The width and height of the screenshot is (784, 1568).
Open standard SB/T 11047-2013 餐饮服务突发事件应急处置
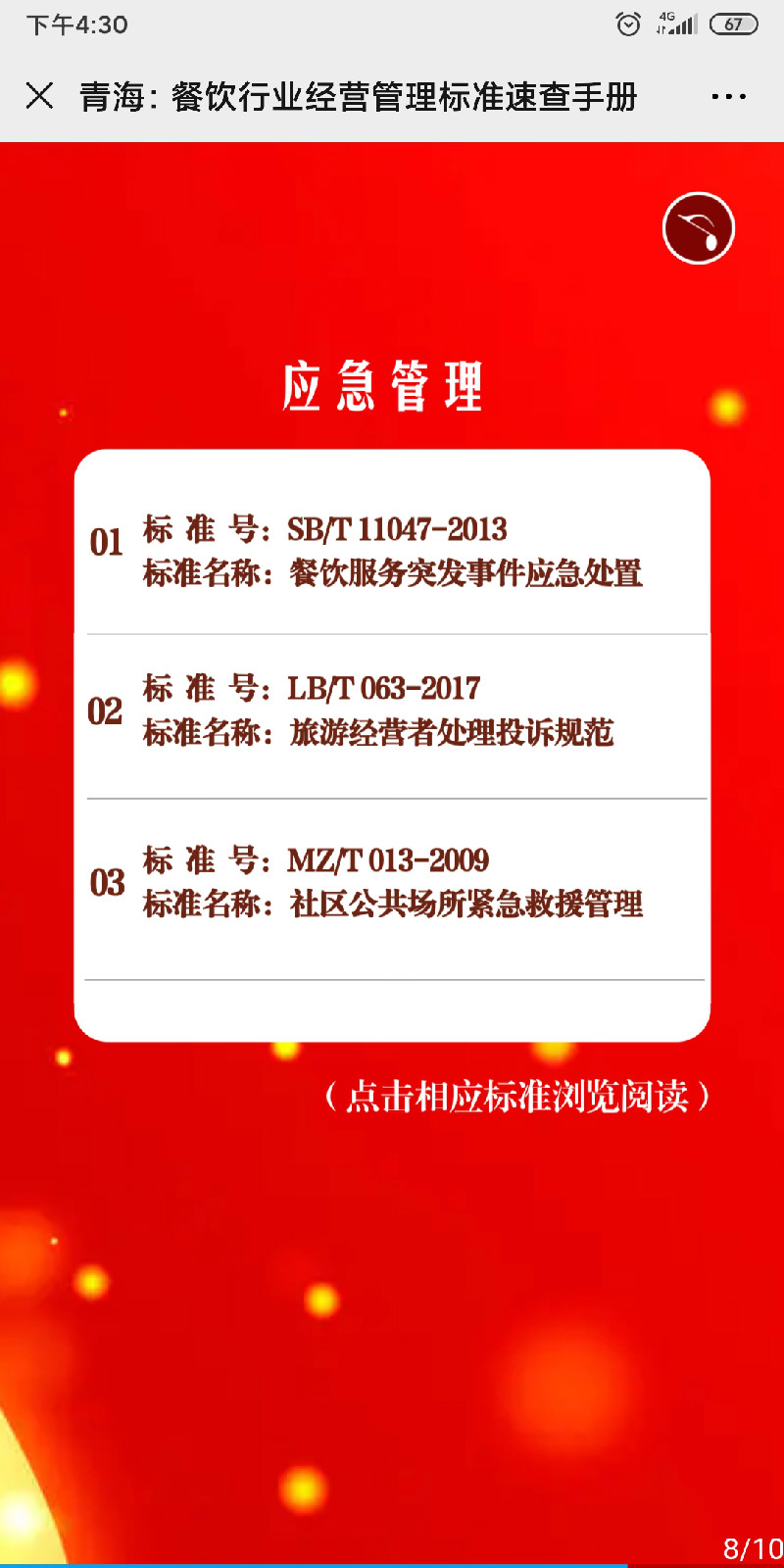(394, 551)
